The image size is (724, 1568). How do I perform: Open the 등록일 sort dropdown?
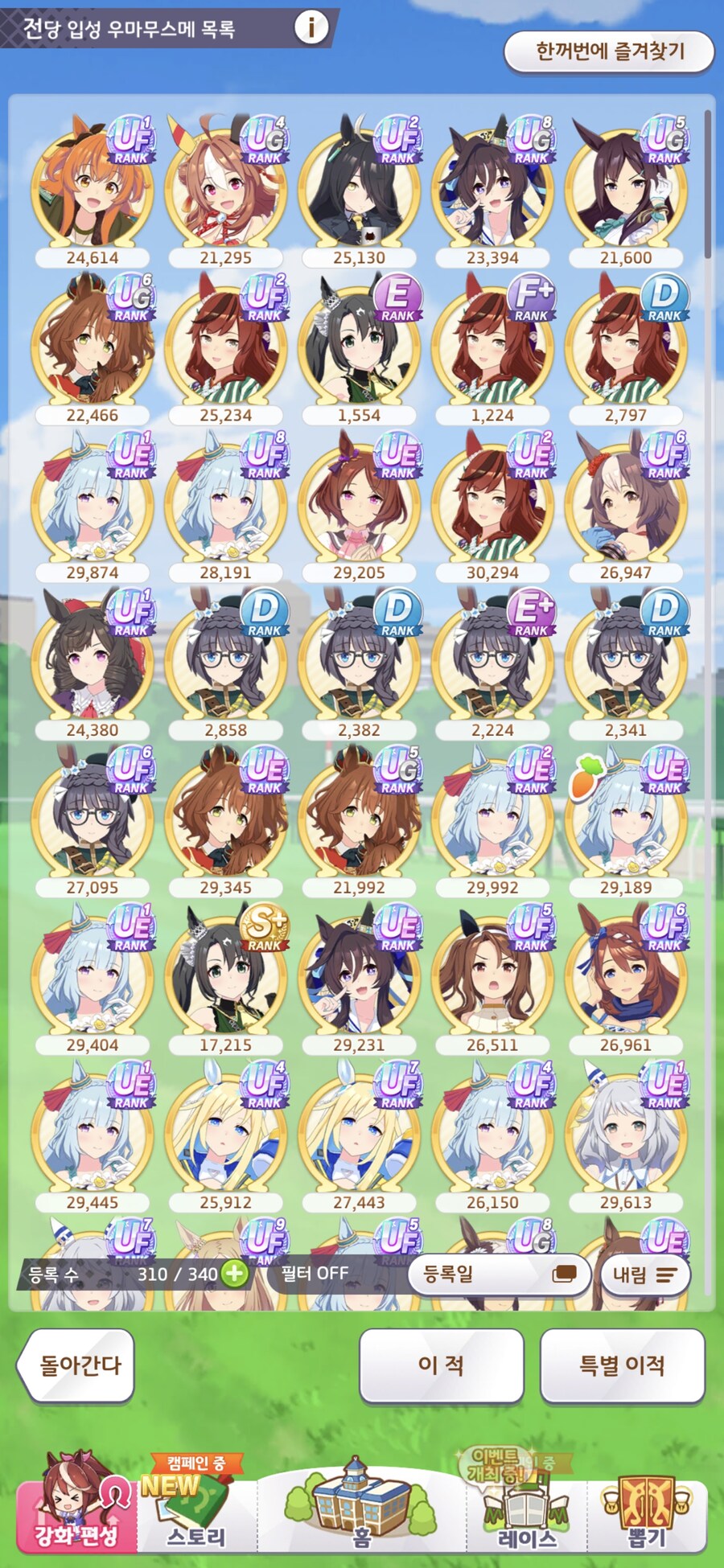(499, 1275)
